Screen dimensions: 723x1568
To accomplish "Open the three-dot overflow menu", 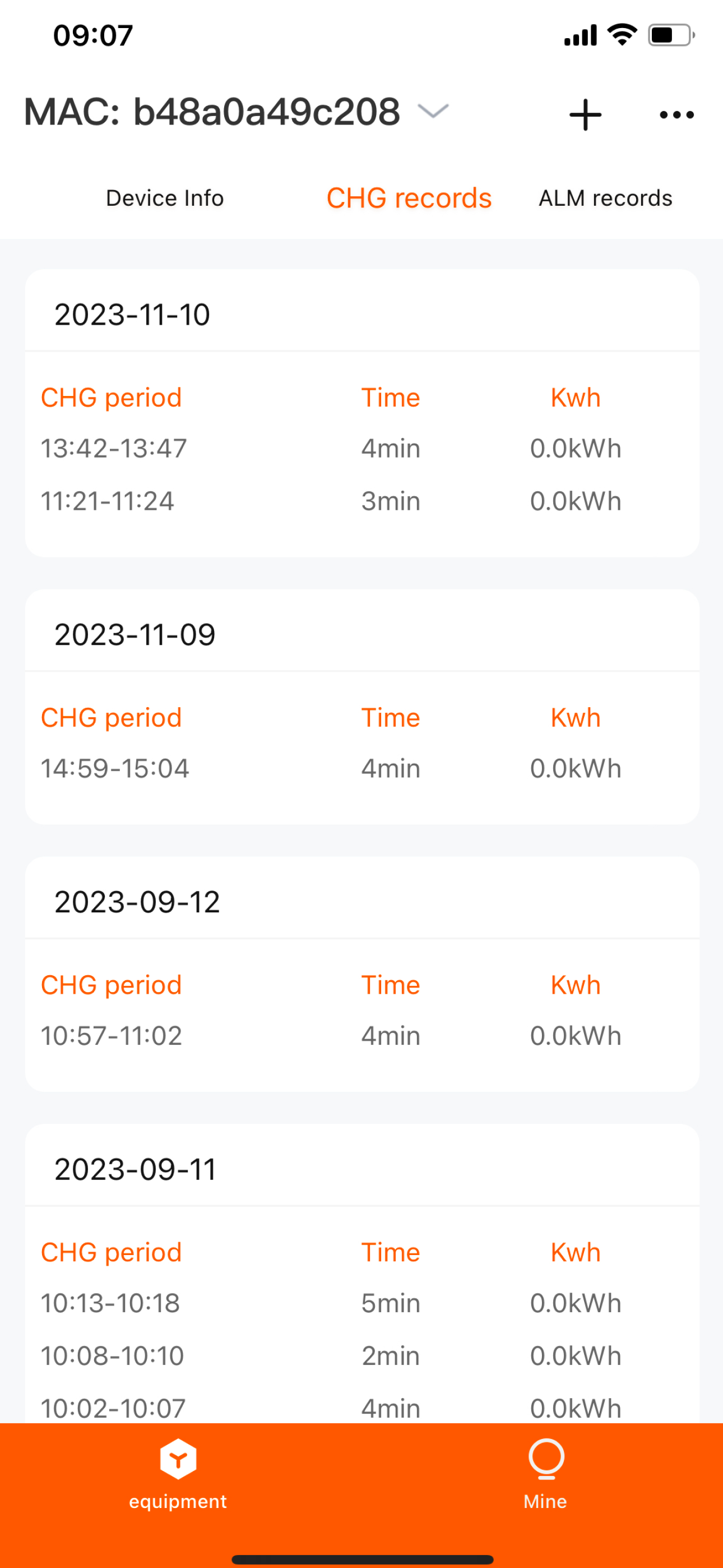I will pyautogui.click(x=676, y=114).
